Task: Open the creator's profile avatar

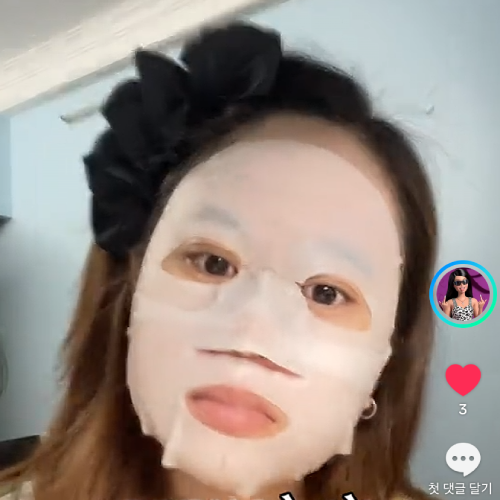Action: 463,294
